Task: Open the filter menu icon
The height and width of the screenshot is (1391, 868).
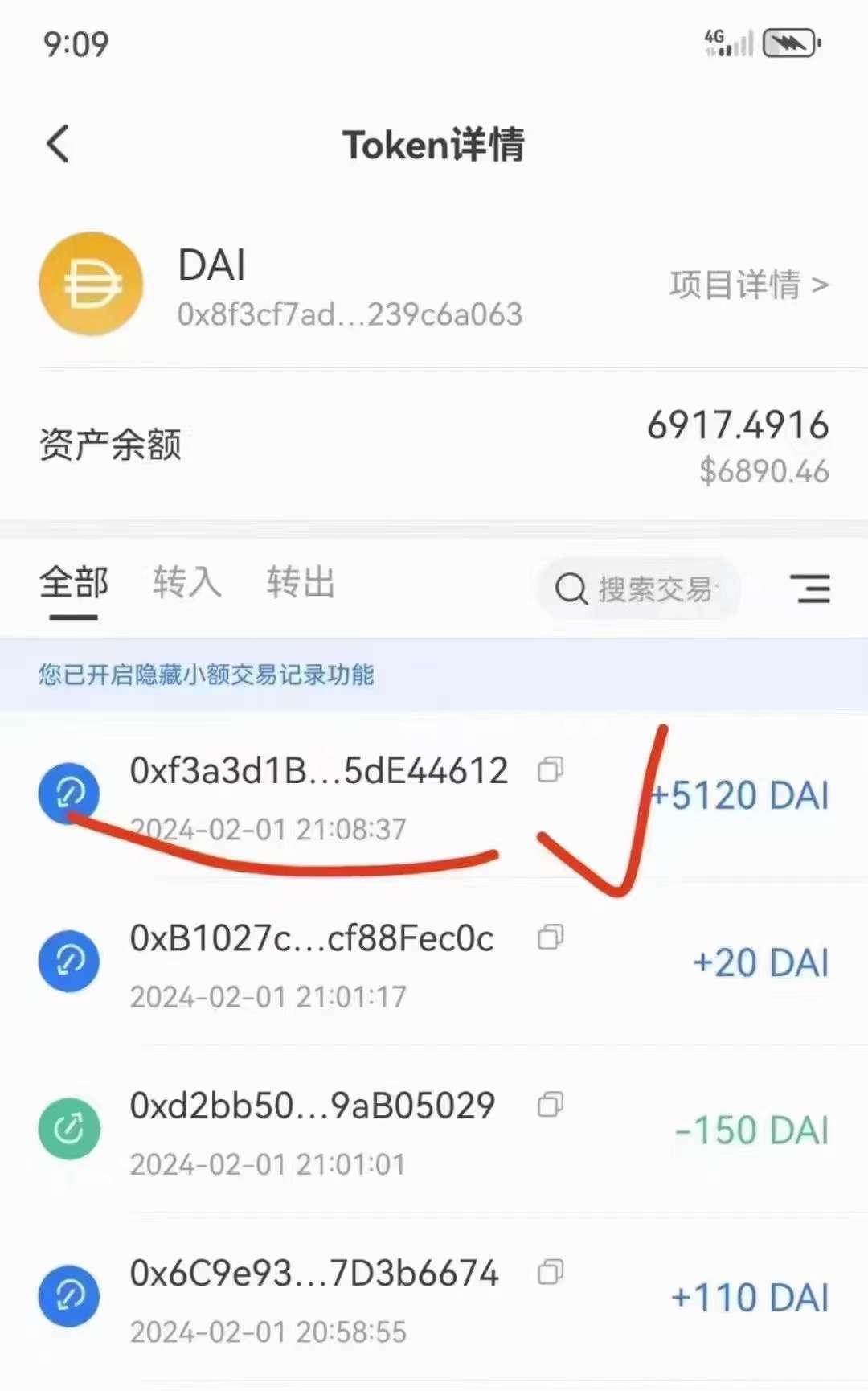Action: tap(809, 589)
